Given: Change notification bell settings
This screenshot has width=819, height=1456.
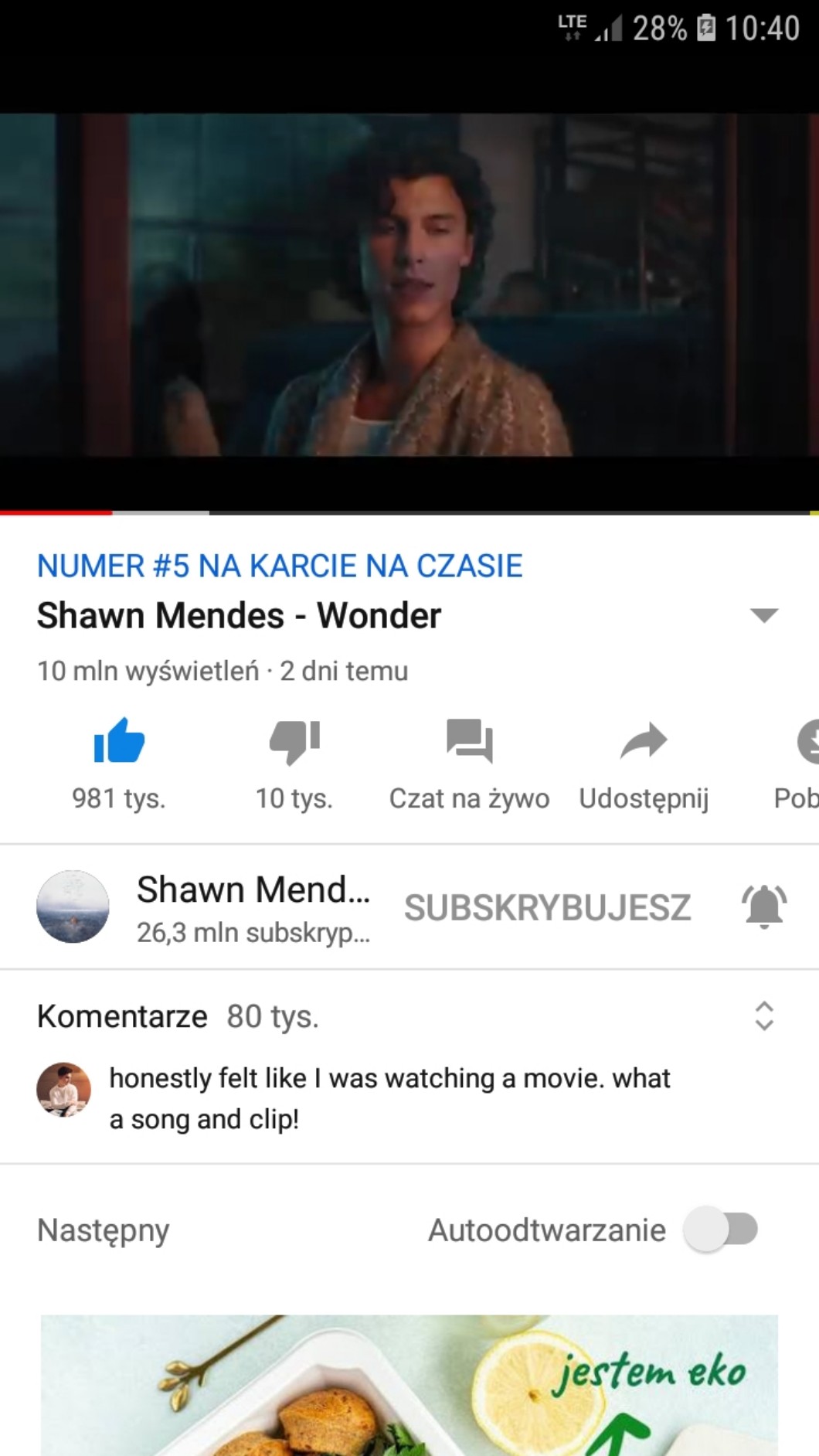Looking at the screenshot, I should tap(764, 907).
